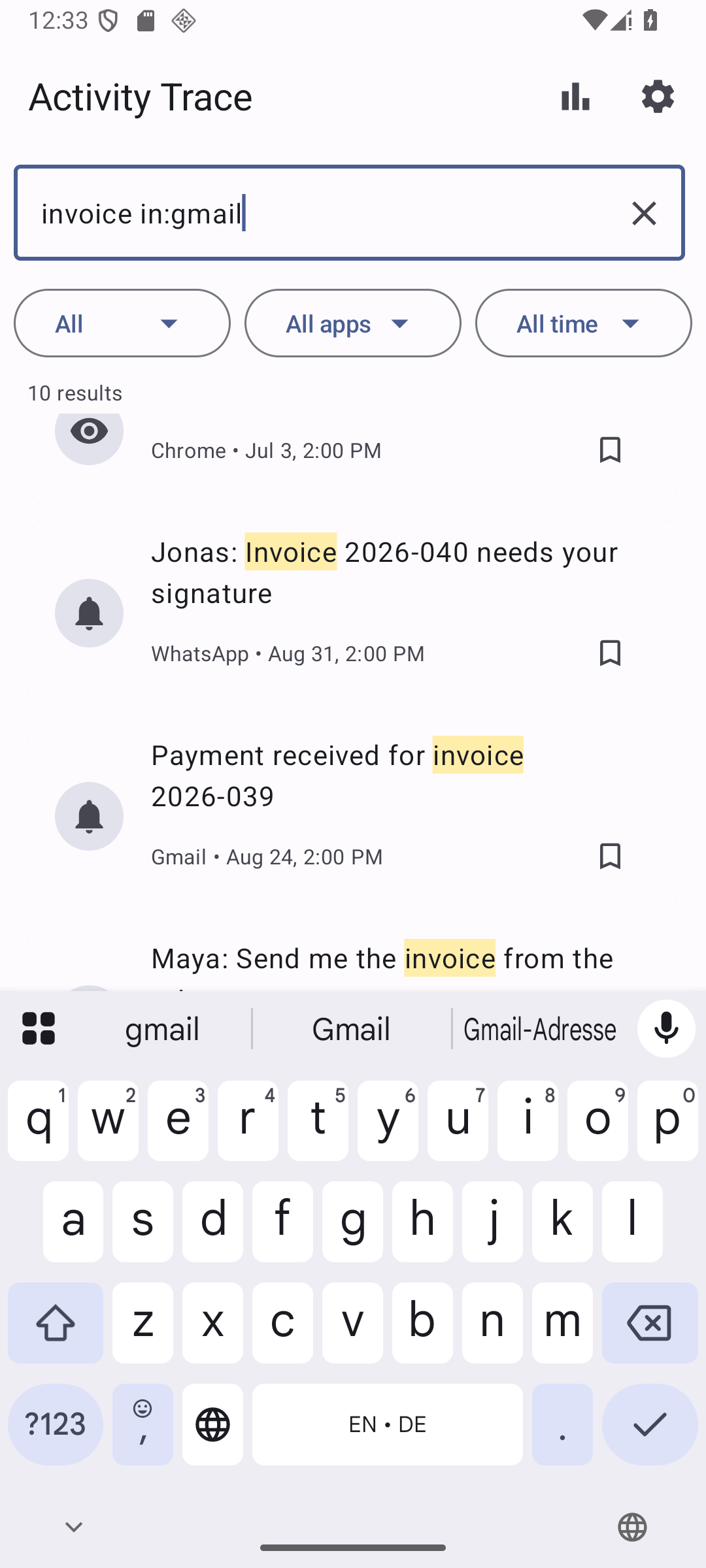Bookmark the Chrome Jul 3 result

click(610, 450)
